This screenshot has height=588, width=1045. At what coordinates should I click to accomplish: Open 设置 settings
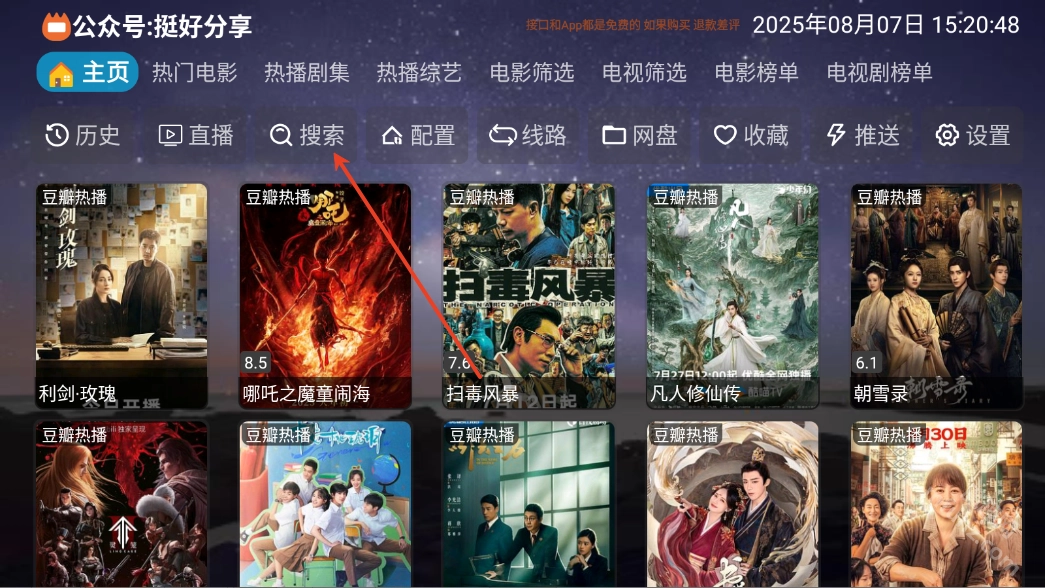pos(973,136)
